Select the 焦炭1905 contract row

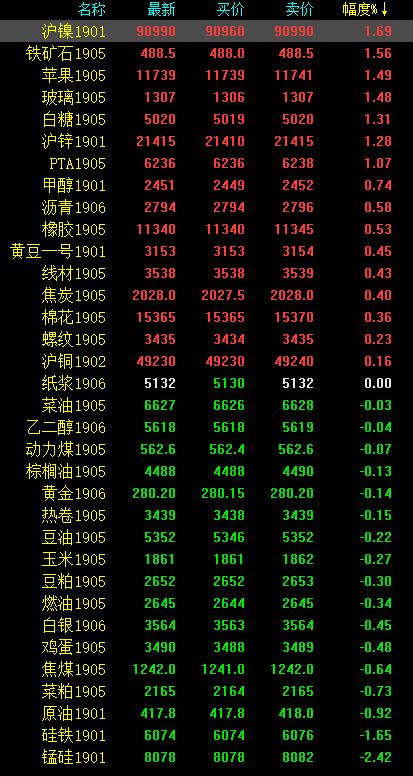pyautogui.click(x=206, y=295)
